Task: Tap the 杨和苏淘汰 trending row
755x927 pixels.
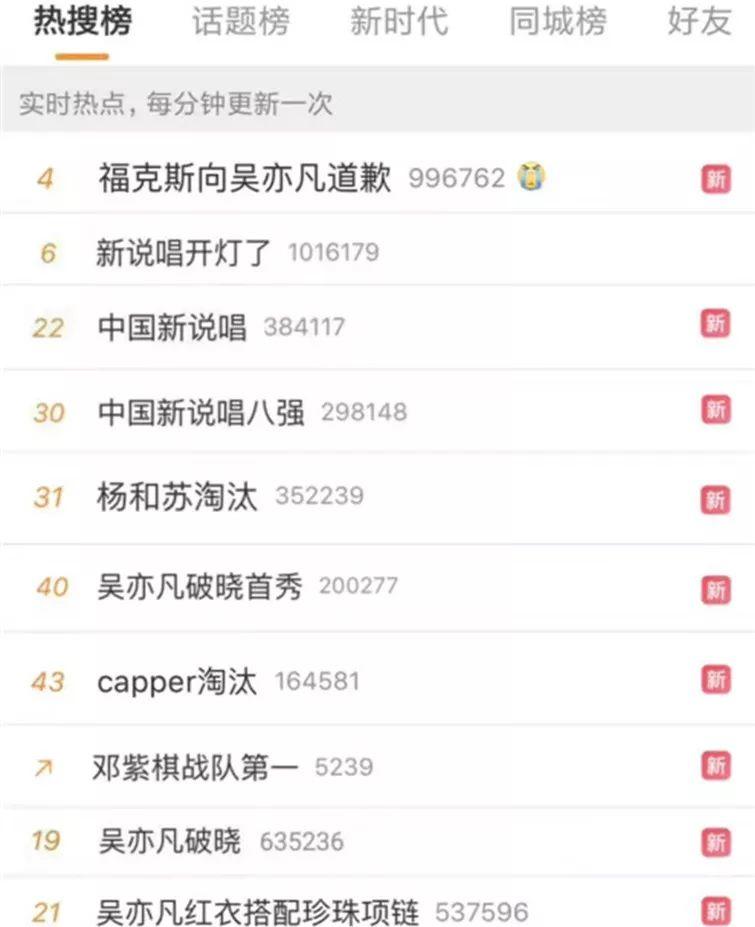Action: (x=177, y=496)
